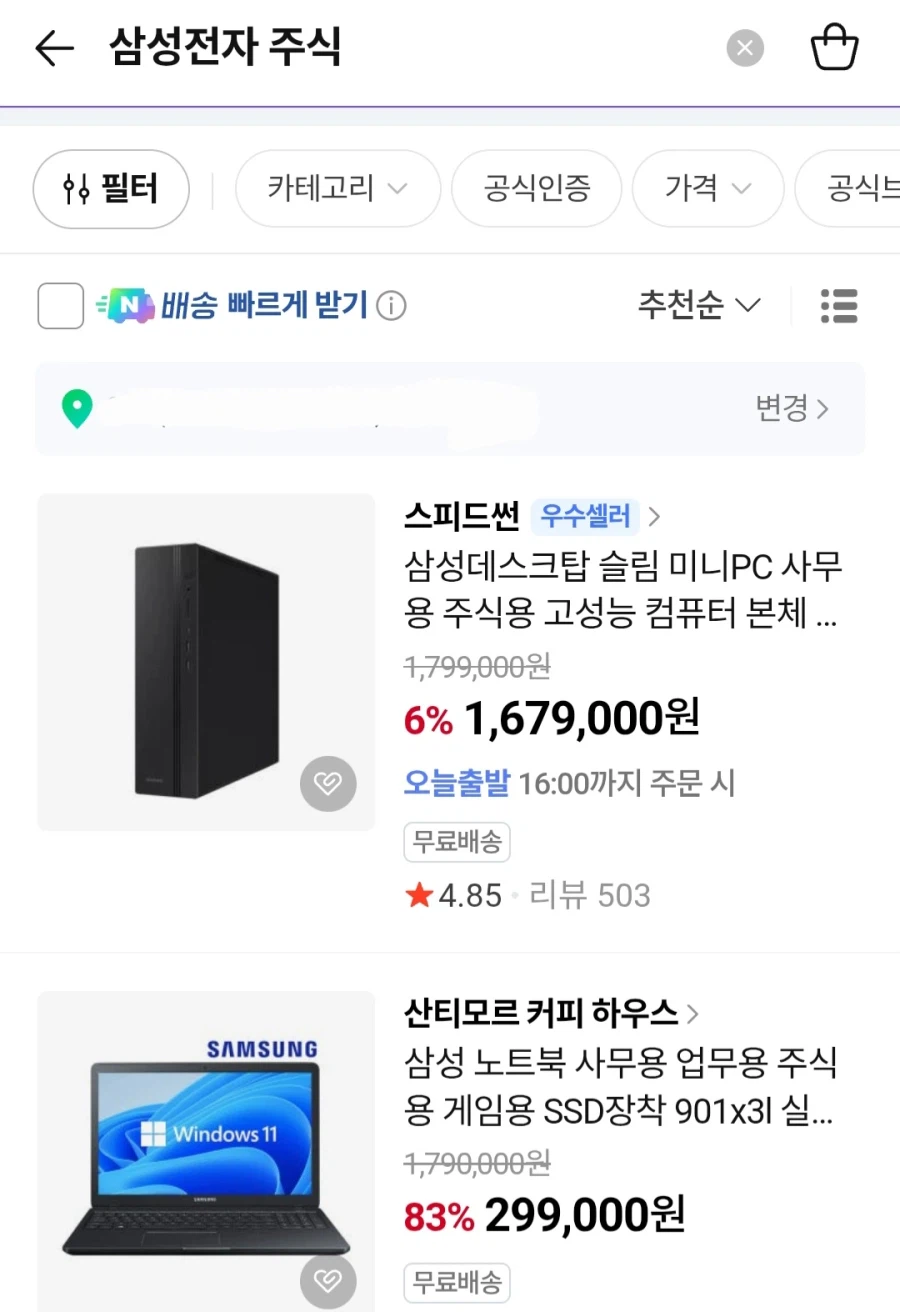This screenshot has height=1312, width=900.
Task: Change sorting via the 추천순 dropdown
Action: (x=699, y=306)
